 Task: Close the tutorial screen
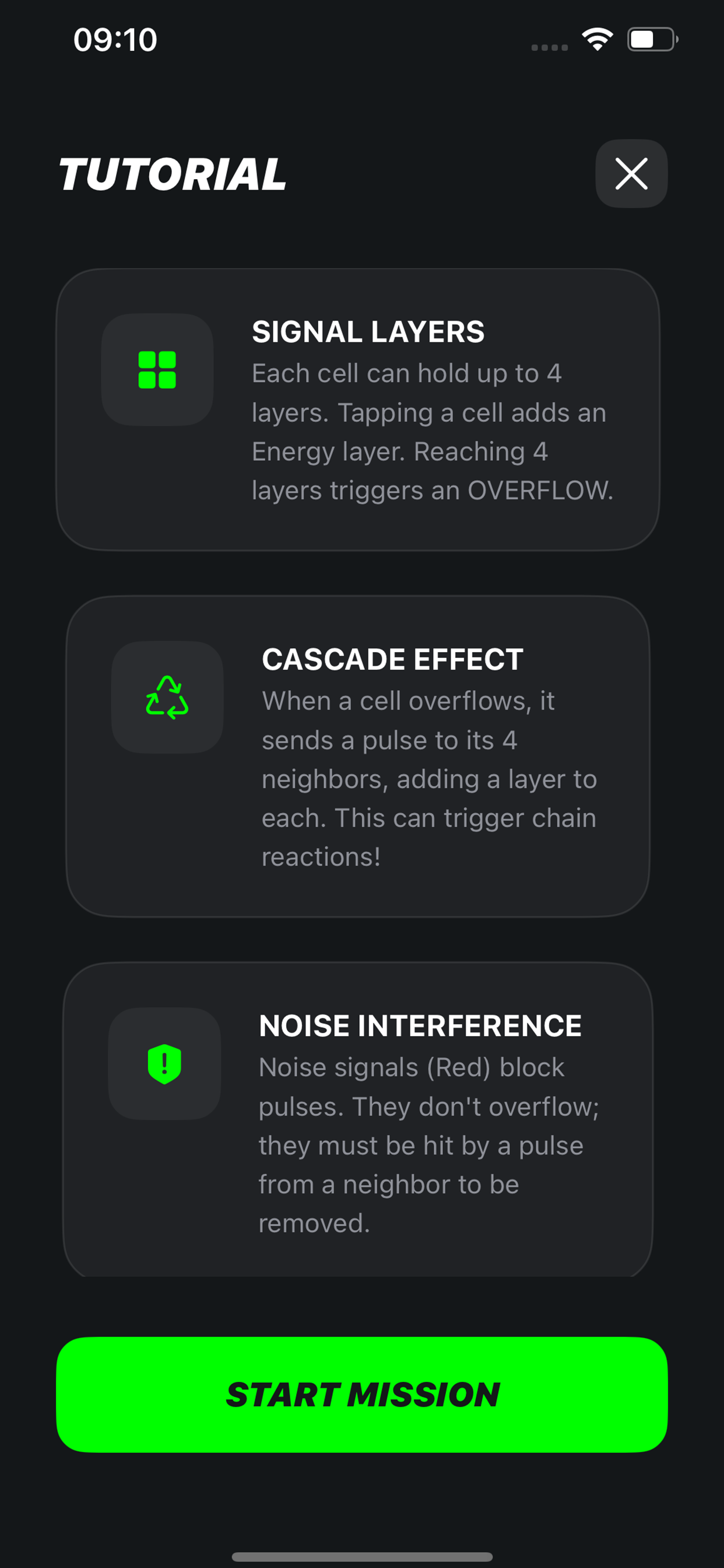tap(631, 173)
